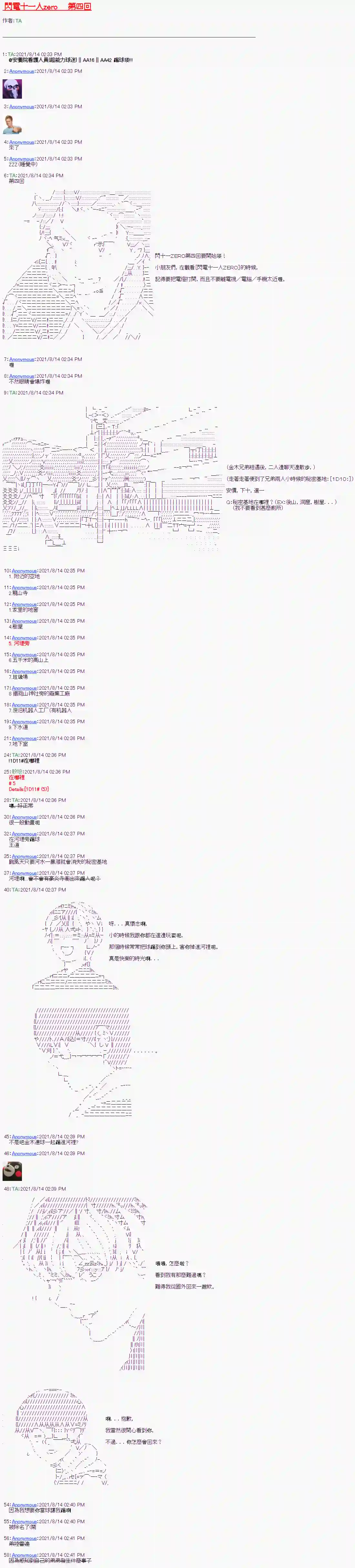
Task: Tap the Anonymous link on post 19
Action: pyautogui.click(x=24, y=722)
